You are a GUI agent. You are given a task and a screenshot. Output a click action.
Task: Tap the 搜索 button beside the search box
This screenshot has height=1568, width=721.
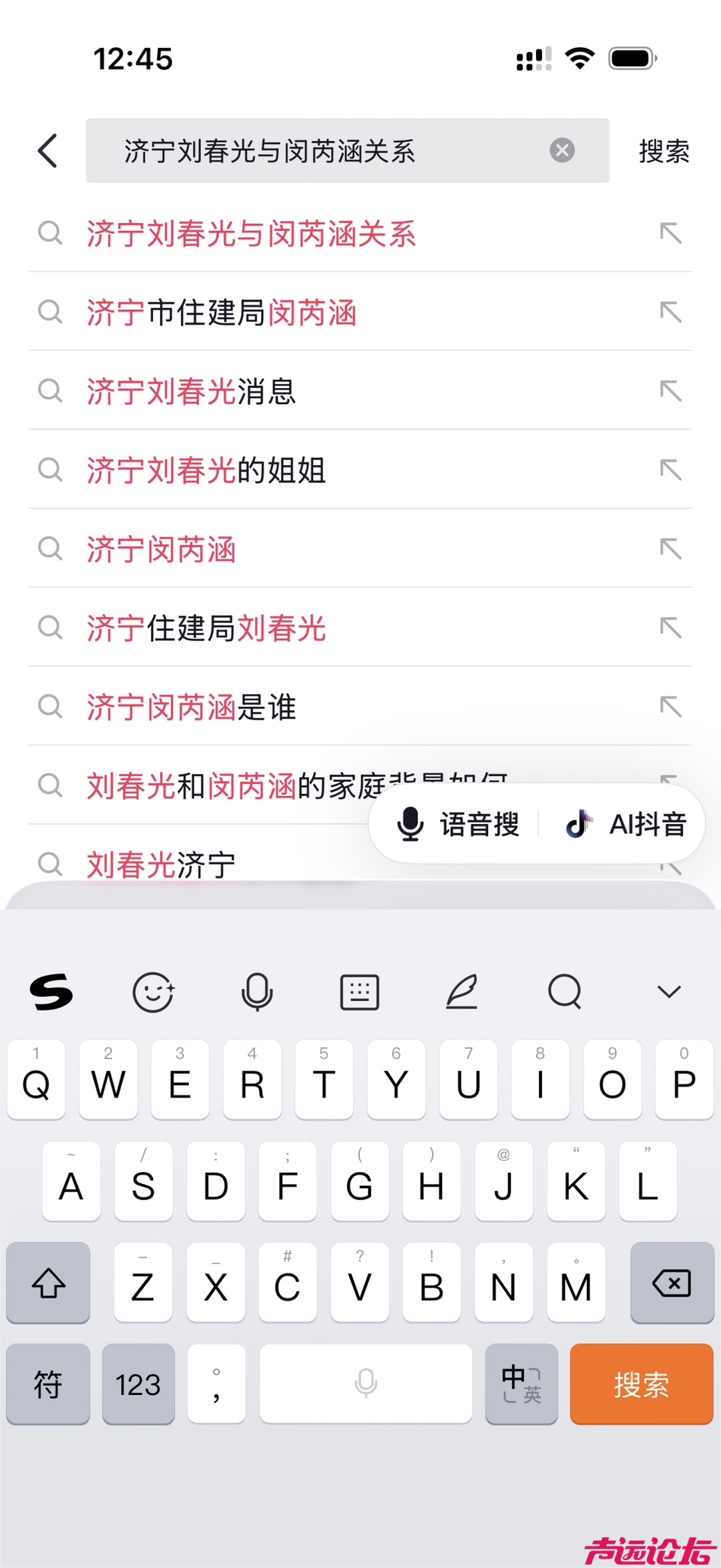click(x=664, y=152)
